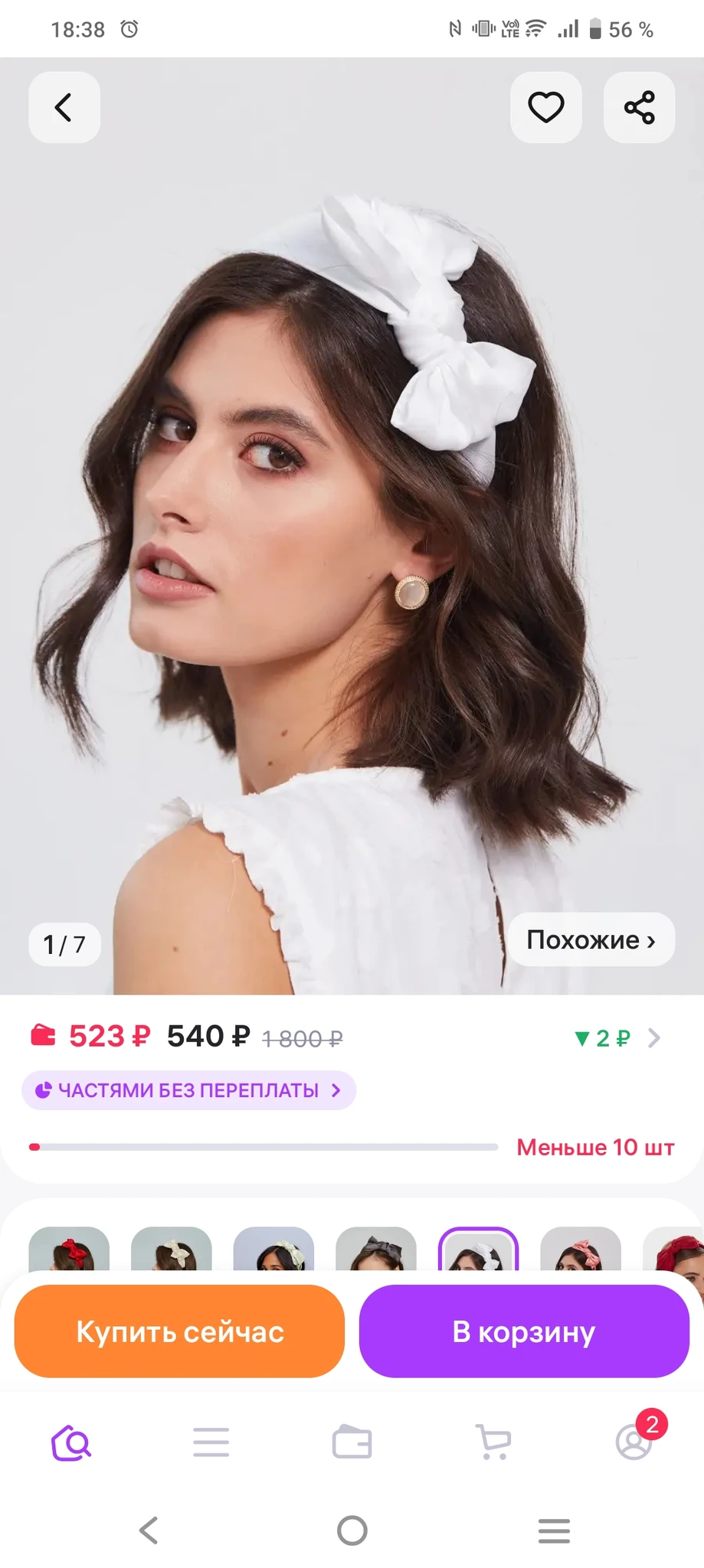The height and width of the screenshot is (1568, 704).
Task: Add this headband to favorites
Action: (x=545, y=107)
